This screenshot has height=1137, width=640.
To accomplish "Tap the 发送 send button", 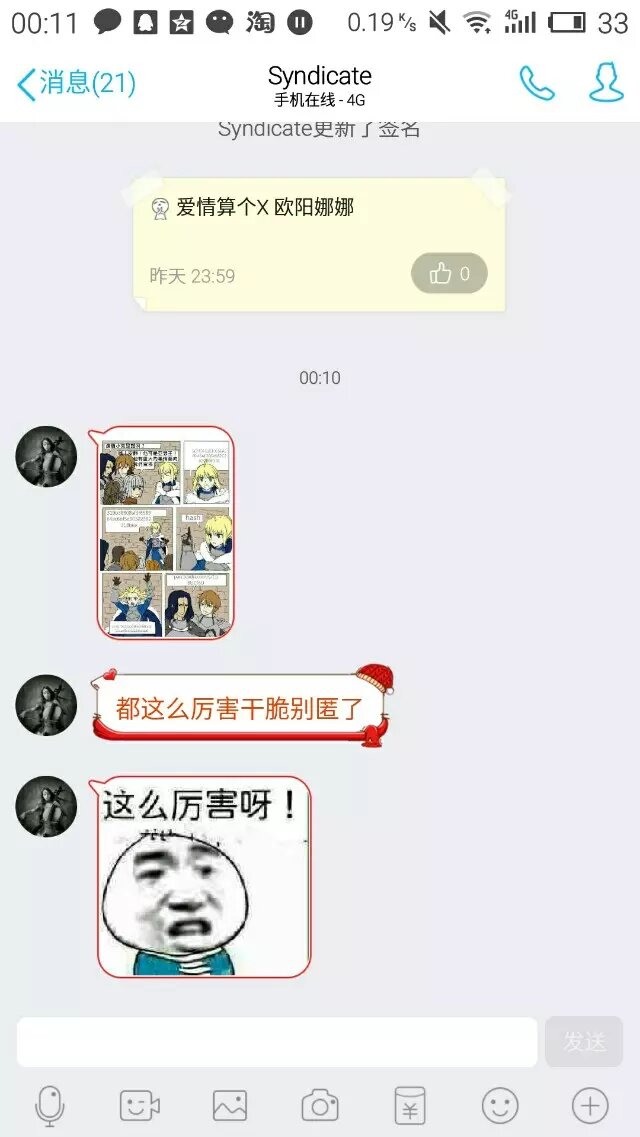I will coord(584,1042).
